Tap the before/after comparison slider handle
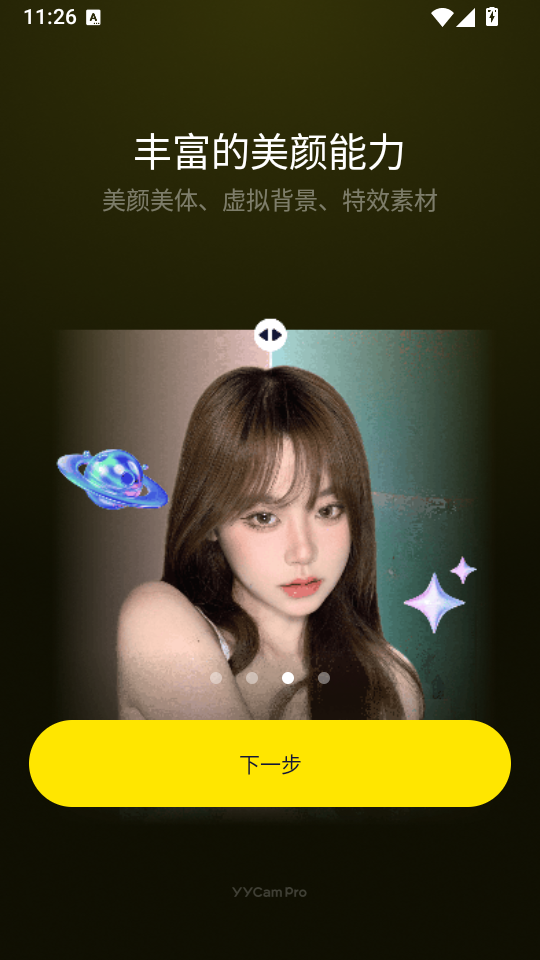This screenshot has width=540, height=960. [x=271, y=335]
